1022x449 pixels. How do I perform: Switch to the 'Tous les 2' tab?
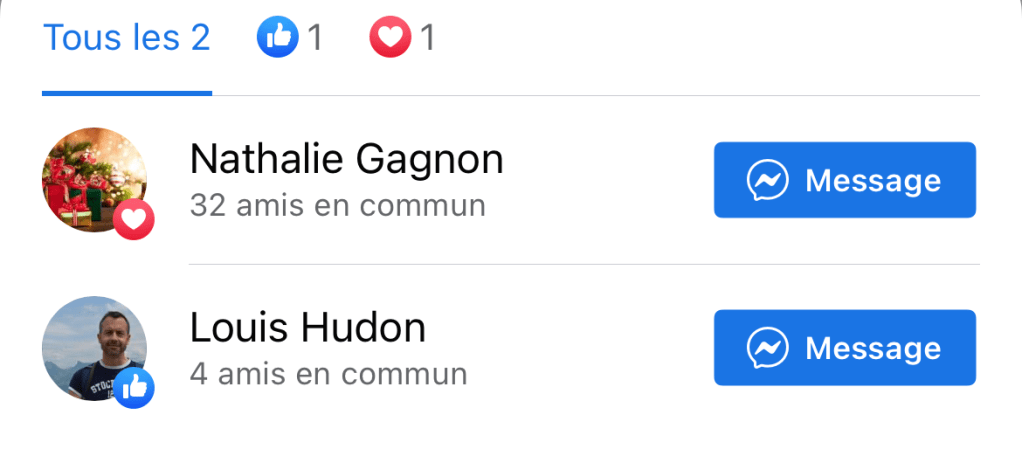127,40
